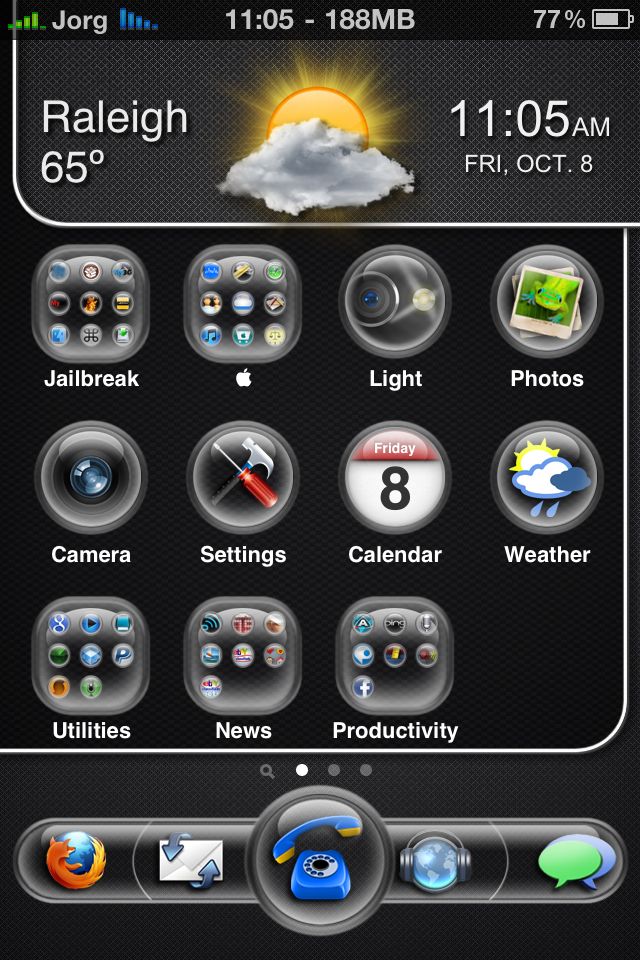Open the globe with headphones dock app
The image size is (640, 960).
tap(435, 860)
